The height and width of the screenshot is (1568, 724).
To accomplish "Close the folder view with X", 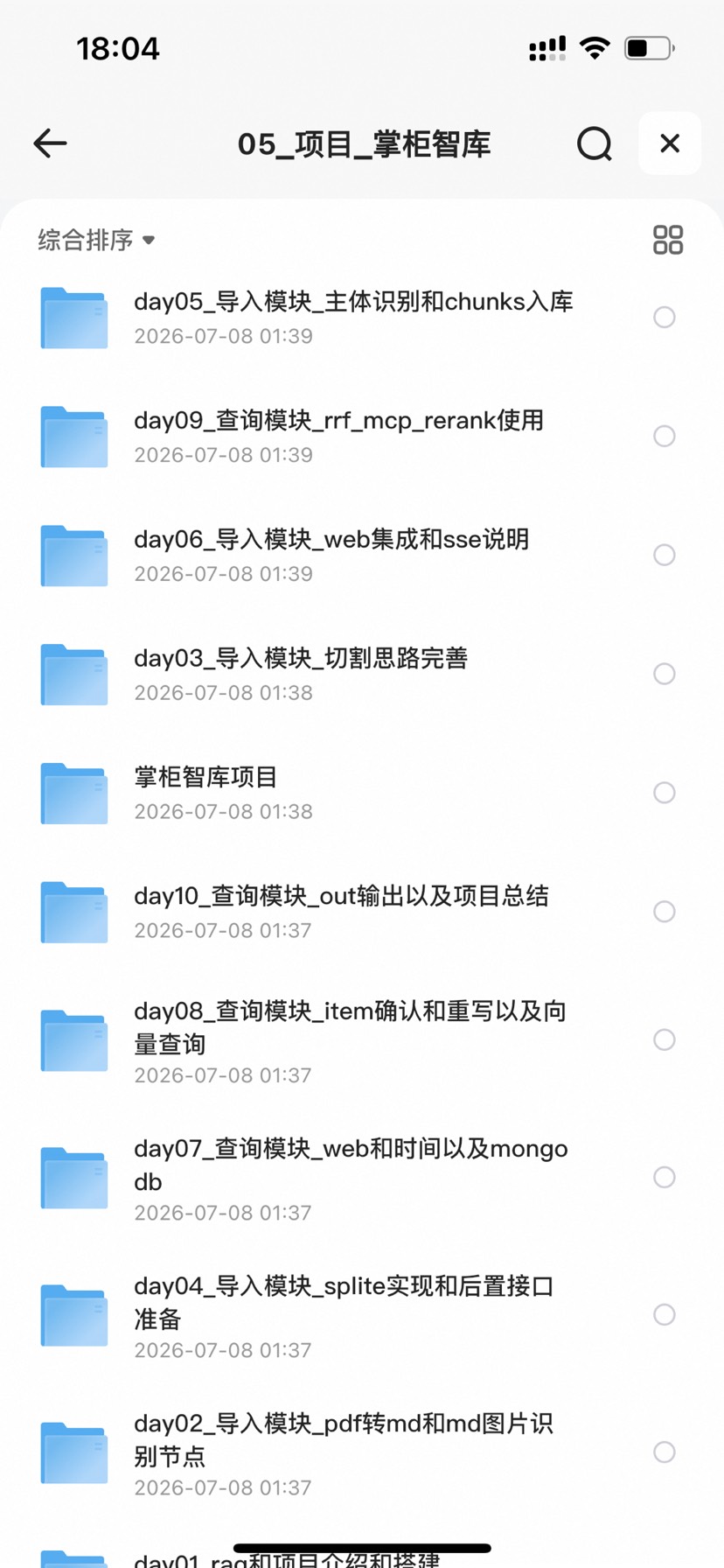I will 670,143.
